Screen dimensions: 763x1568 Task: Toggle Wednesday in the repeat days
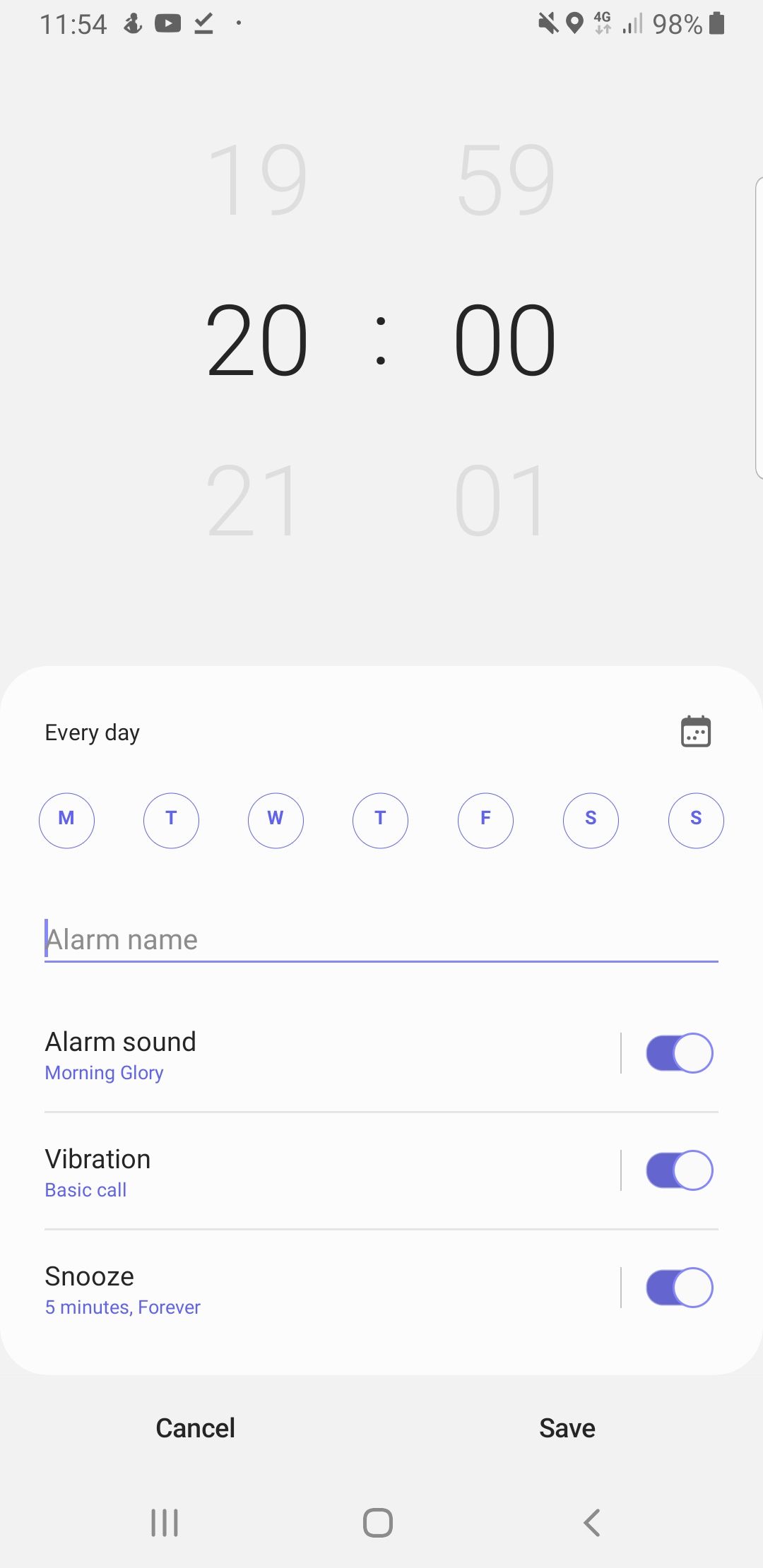276,819
